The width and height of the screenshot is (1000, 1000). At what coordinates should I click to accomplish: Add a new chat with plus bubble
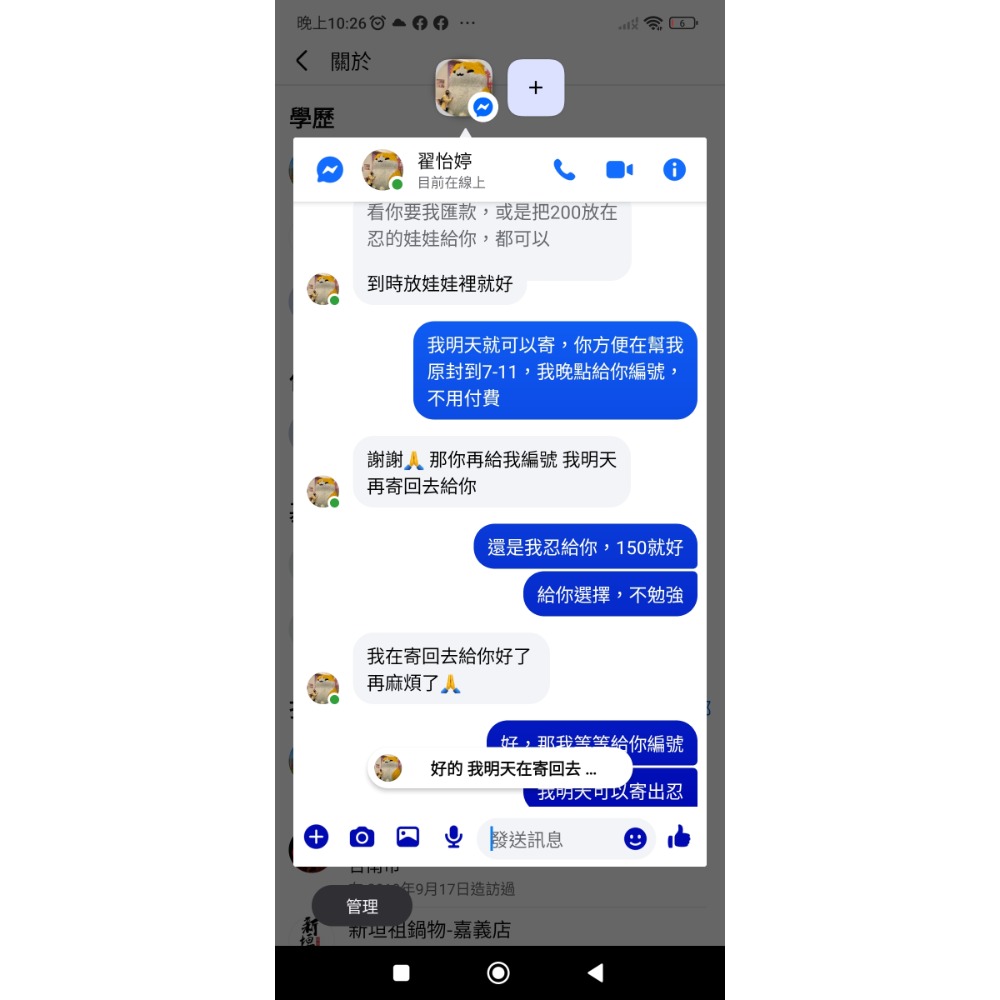tap(536, 88)
